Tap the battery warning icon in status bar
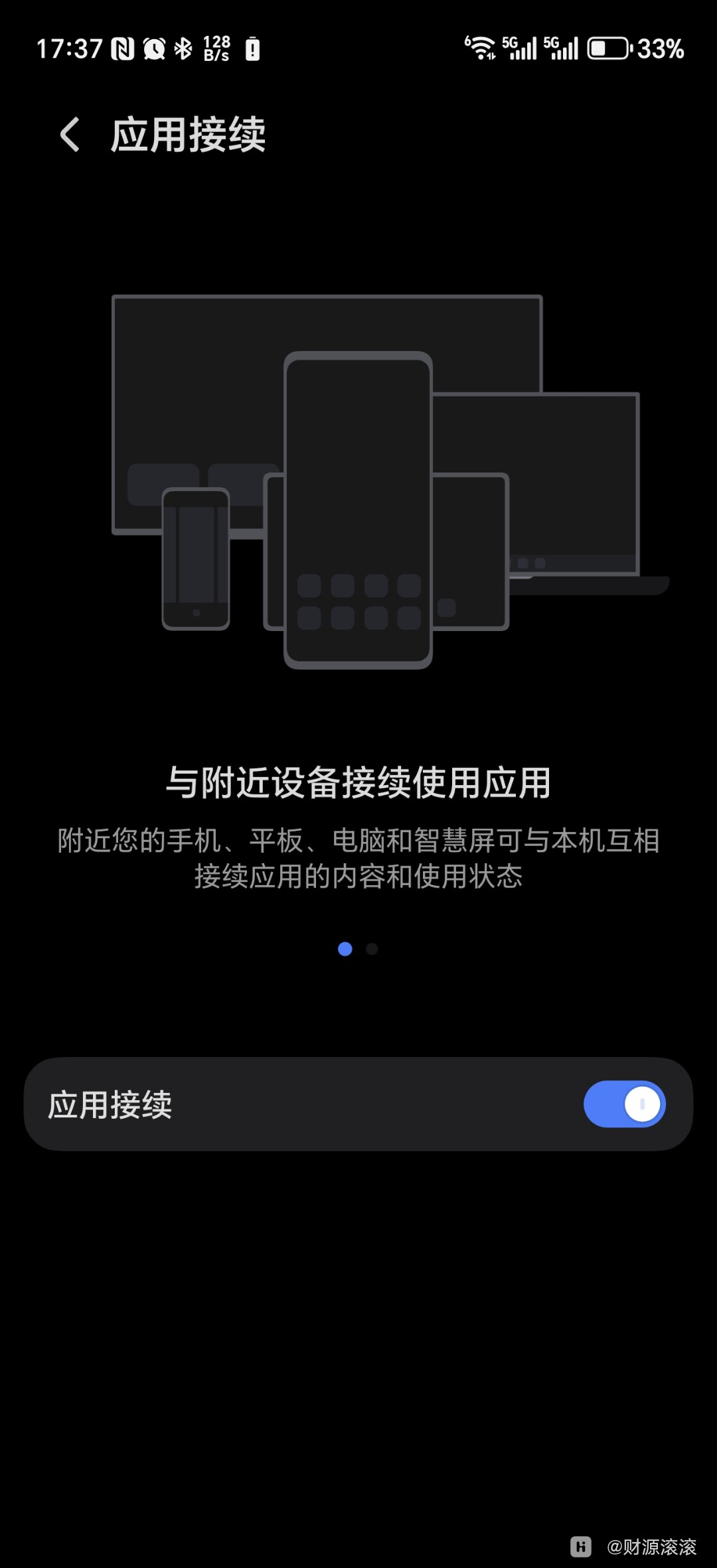The width and height of the screenshot is (717, 1568). pyautogui.click(x=253, y=48)
